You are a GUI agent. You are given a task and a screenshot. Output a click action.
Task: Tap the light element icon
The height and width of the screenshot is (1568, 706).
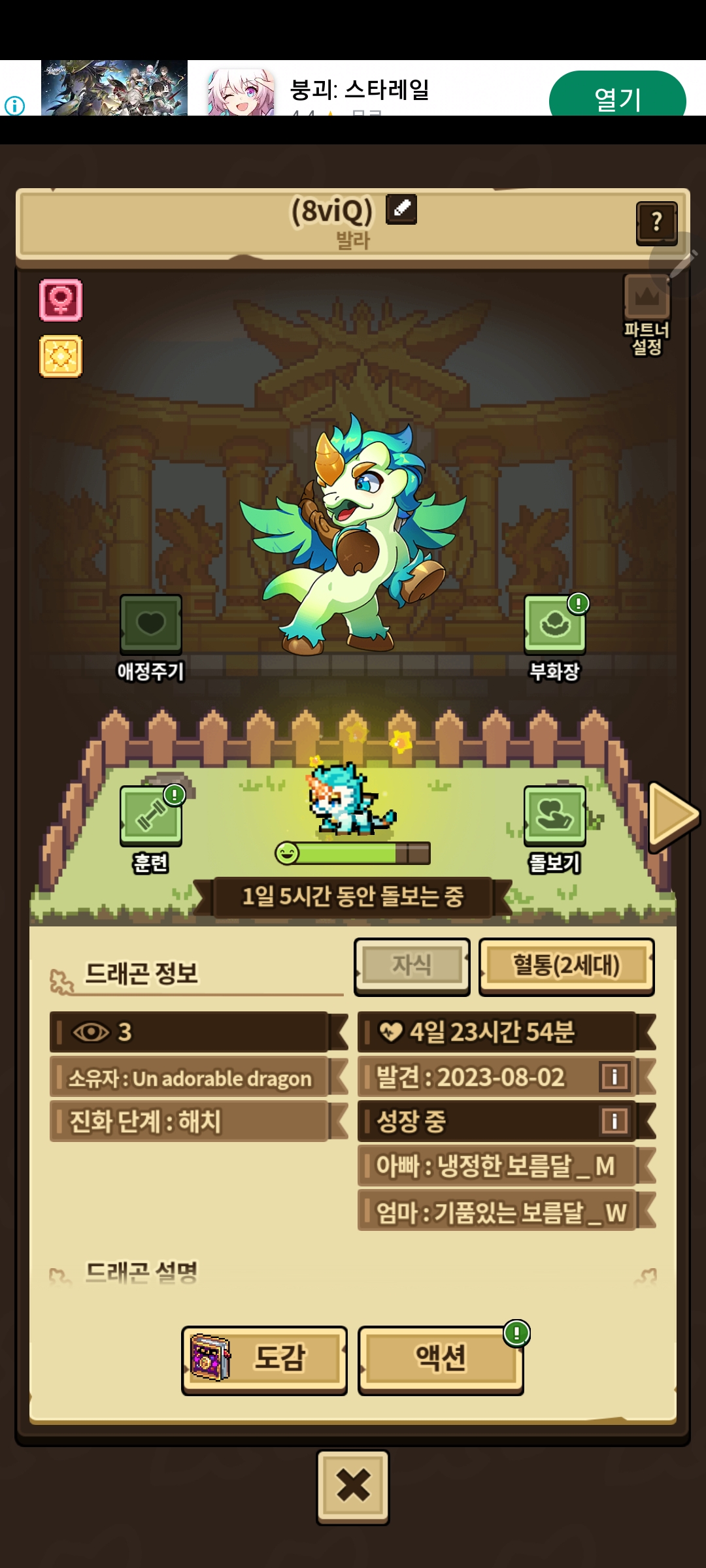61,357
